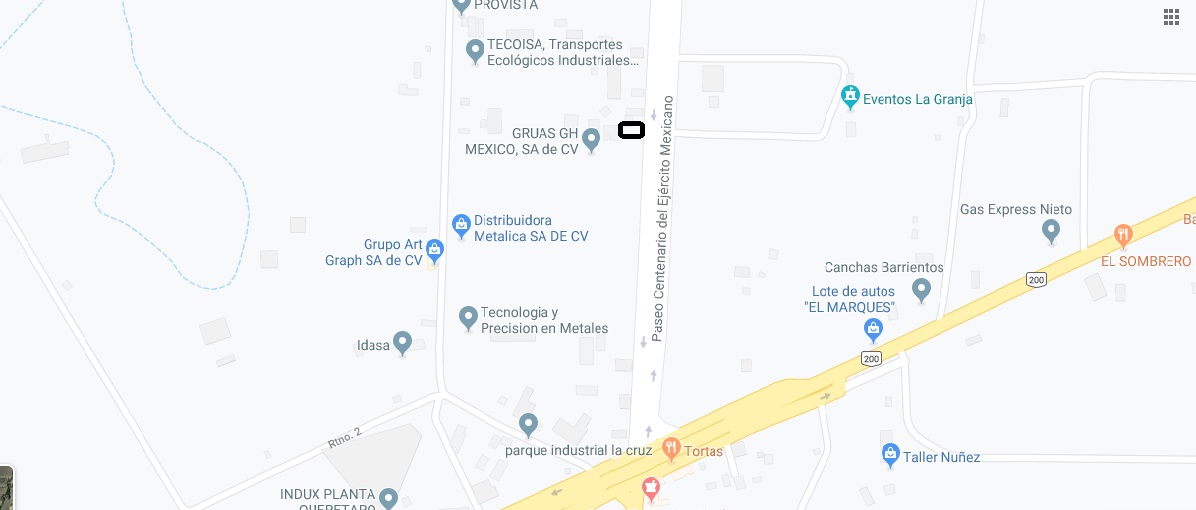This screenshot has height=510, width=1196.
Task: Tap the Lote de autos EL MARQUES pin
Action: tap(873, 327)
